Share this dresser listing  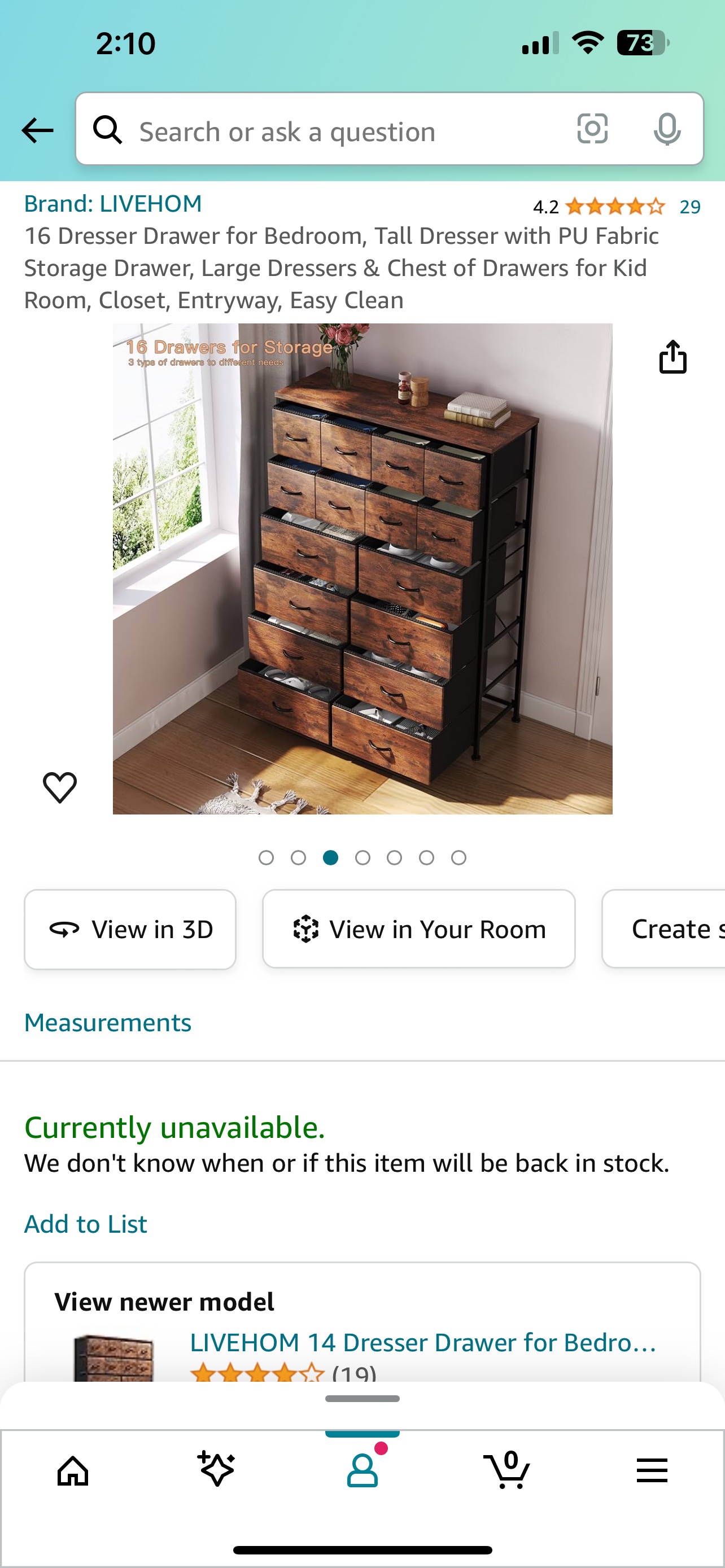coord(672,357)
